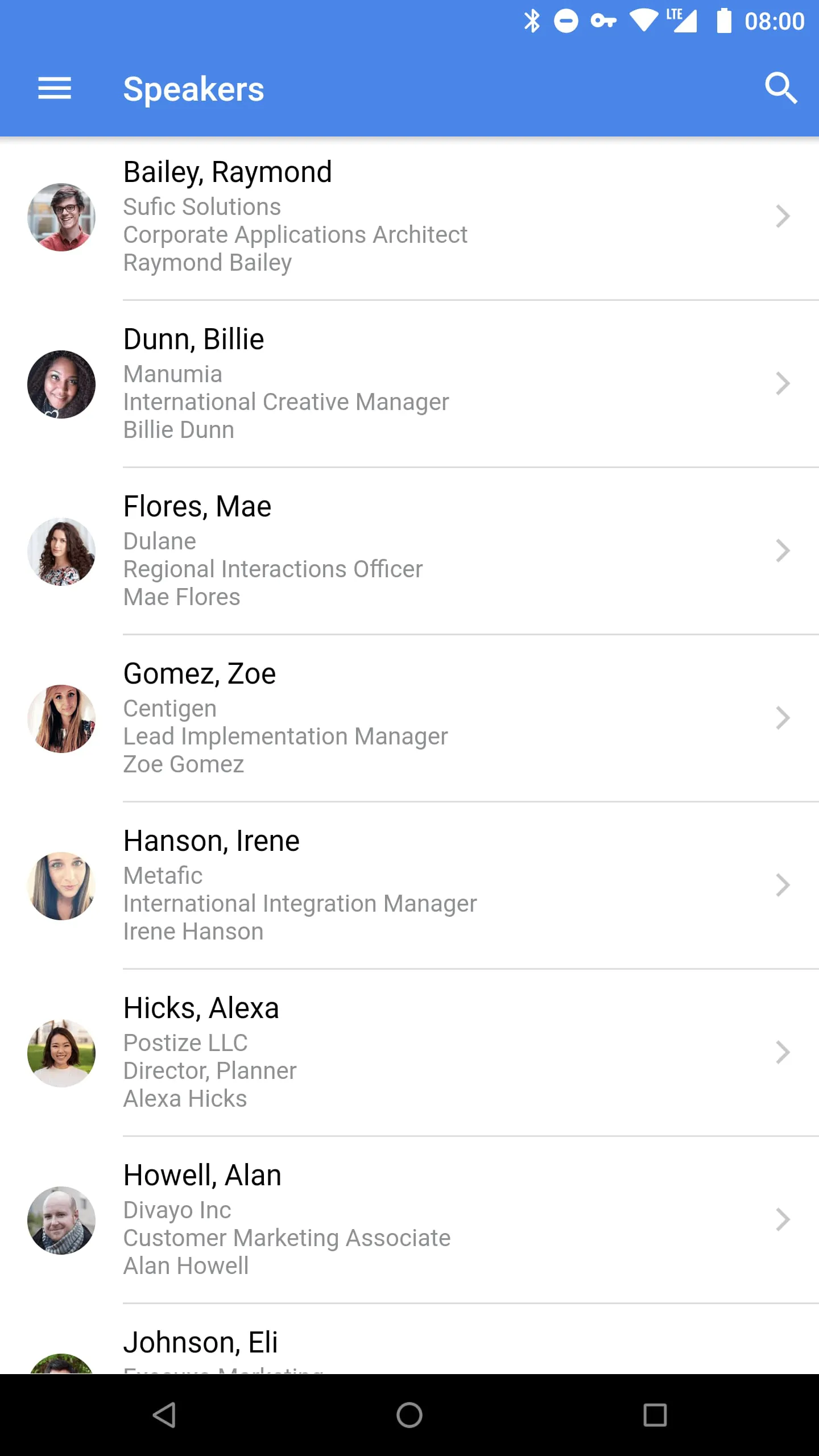Tap the battery indicator in status bar
The height and width of the screenshot is (1456, 819).
click(x=723, y=20)
